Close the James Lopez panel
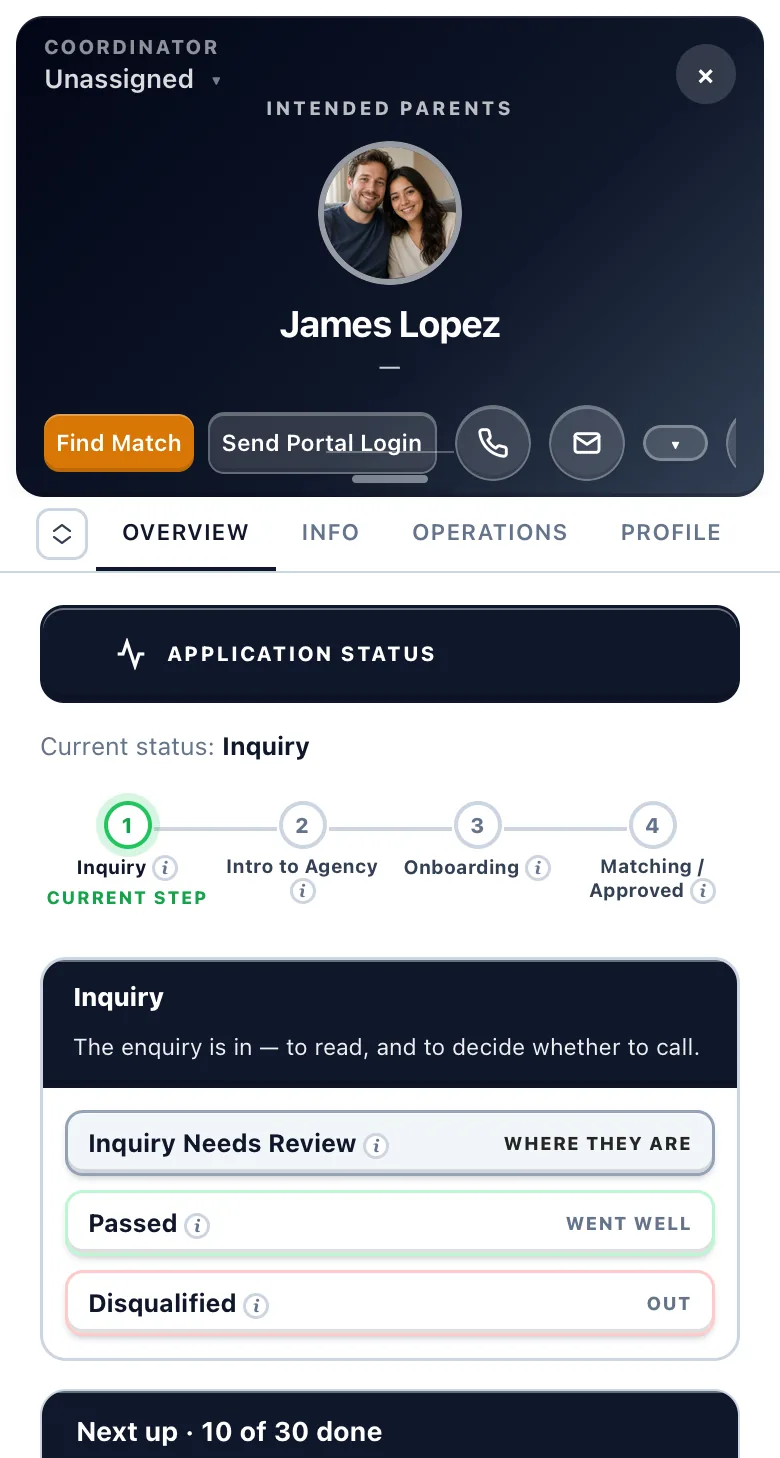Viewport: 780px width, 1458px height. (706, 76)
